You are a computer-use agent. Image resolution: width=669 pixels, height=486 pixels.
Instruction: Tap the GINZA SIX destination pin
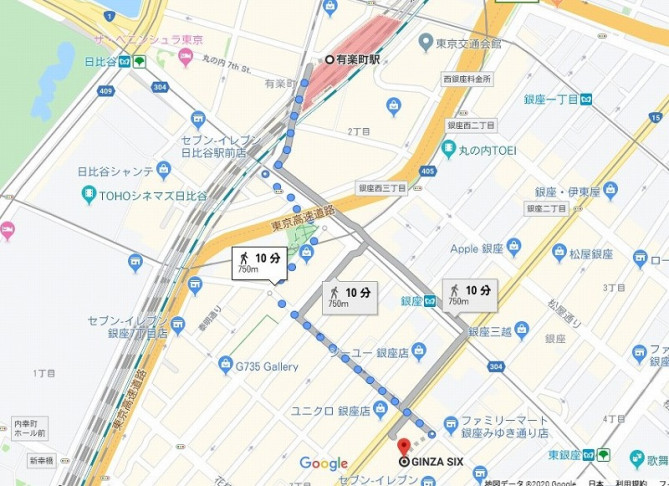point(404,447)
